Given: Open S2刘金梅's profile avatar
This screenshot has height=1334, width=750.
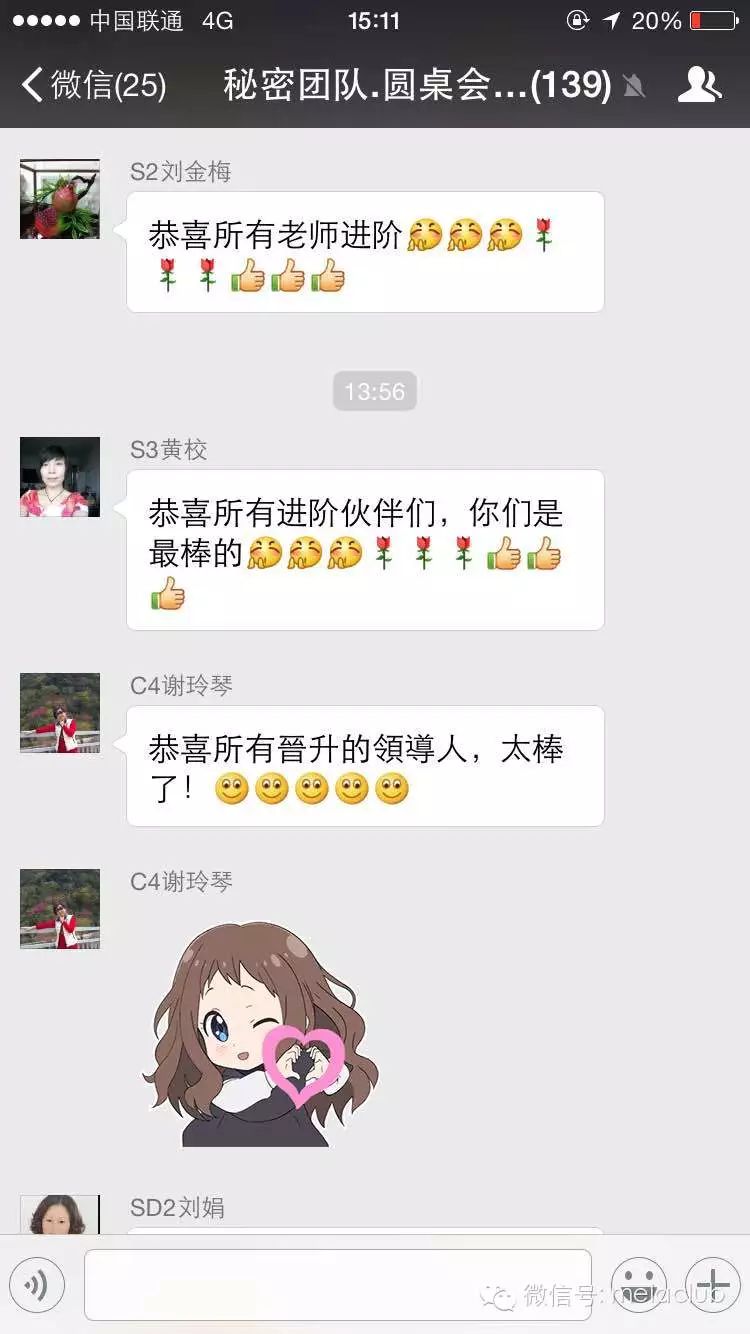Looking at the screenshot, I should pyautogui.click(x=60, y=199).
